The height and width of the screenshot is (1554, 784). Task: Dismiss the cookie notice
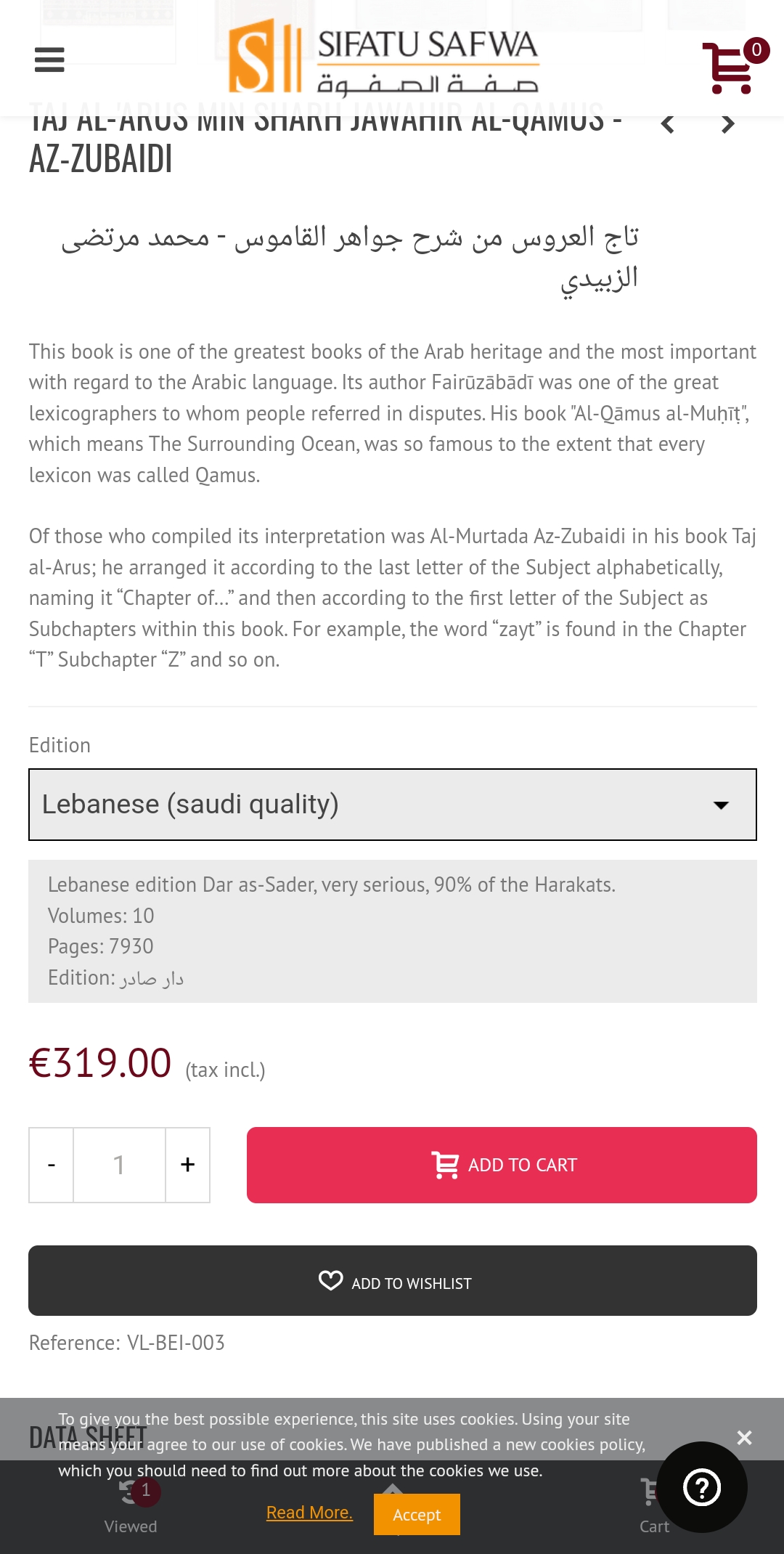[744, 1438]
